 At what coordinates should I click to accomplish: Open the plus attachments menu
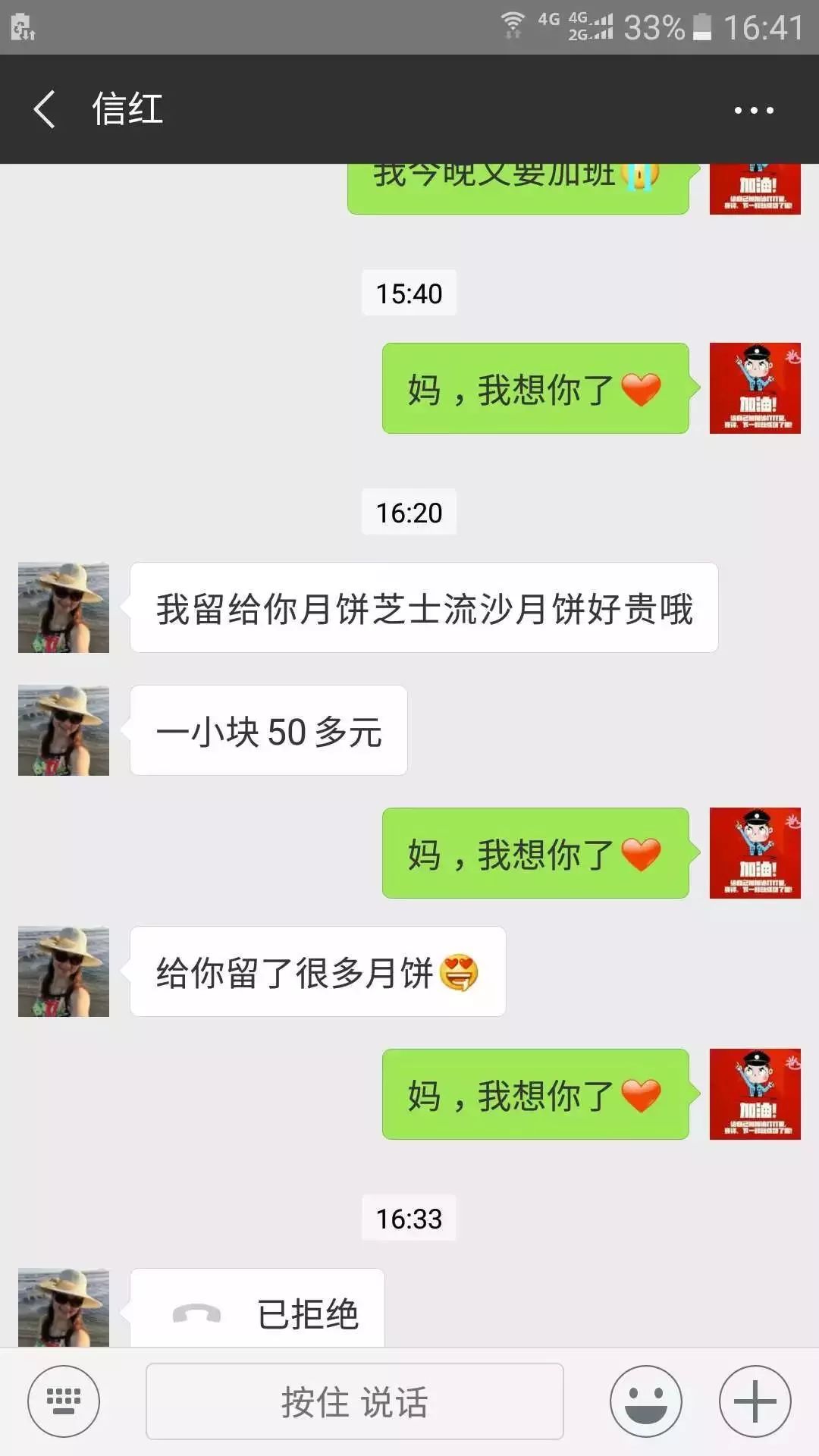(x=755, y=1401)
